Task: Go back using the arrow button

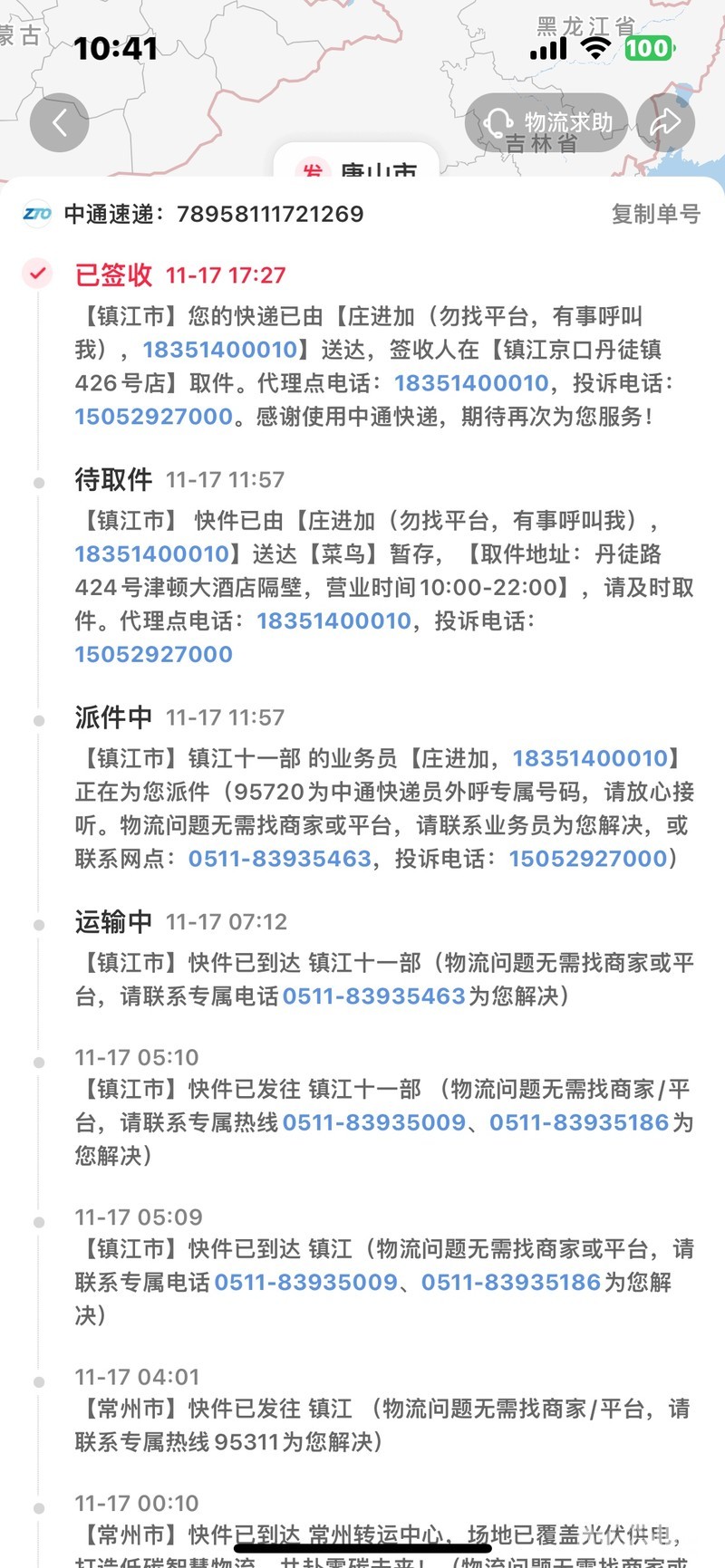Action: (x=60, y=123)
